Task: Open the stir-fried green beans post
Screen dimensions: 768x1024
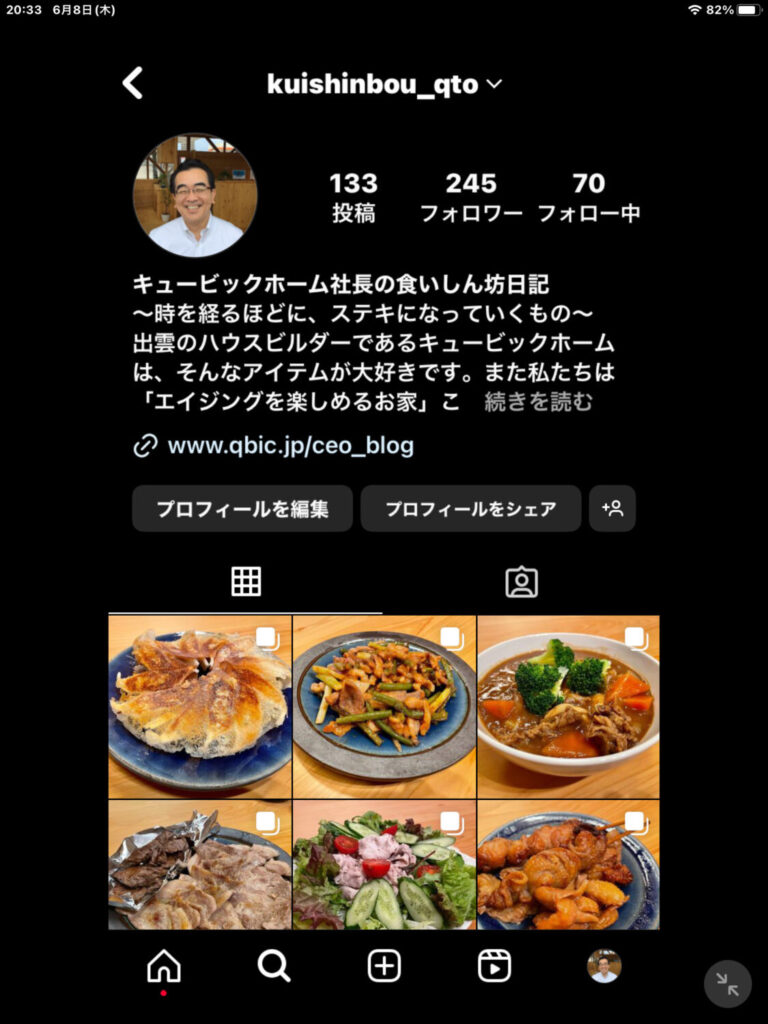Action: pos(384,706)
